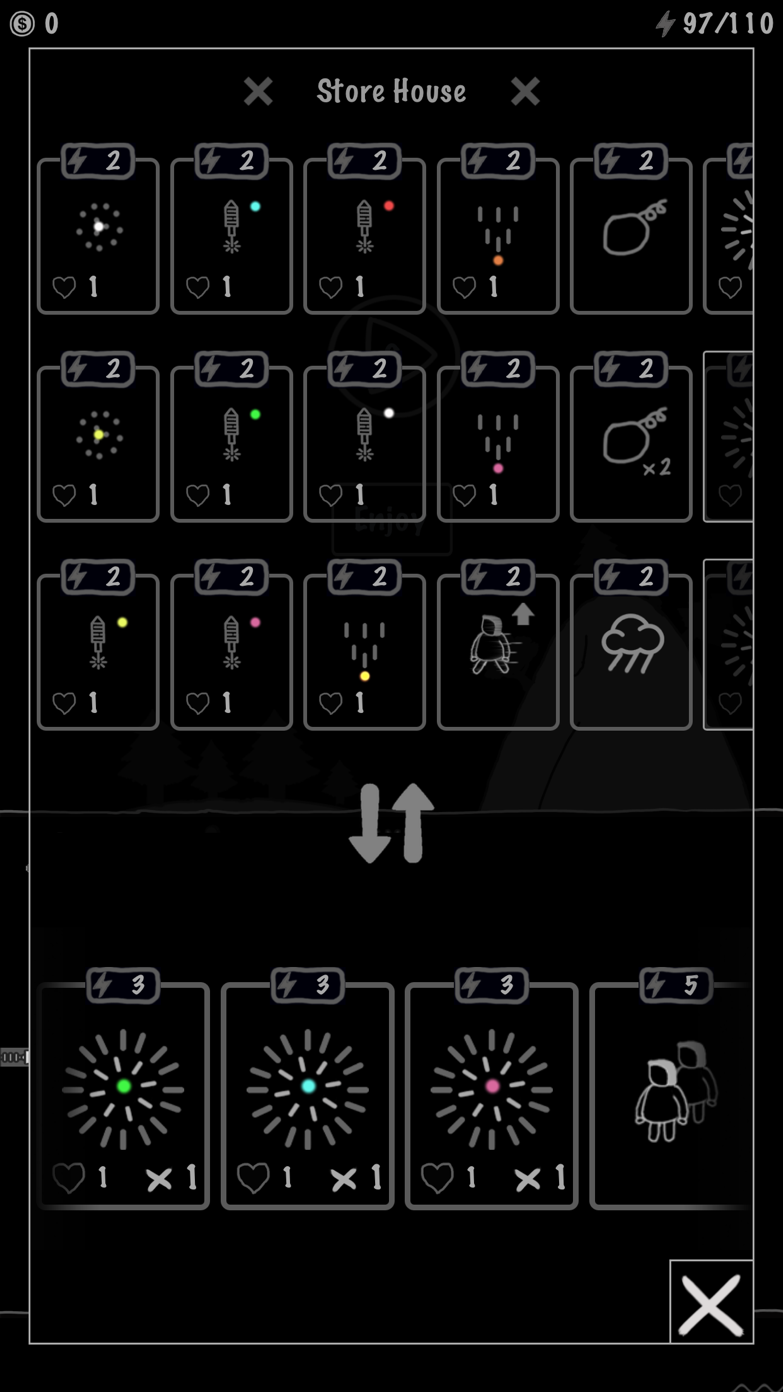
Task: Select the rocket with yellow dot card
Action: [x=98, y=650]
